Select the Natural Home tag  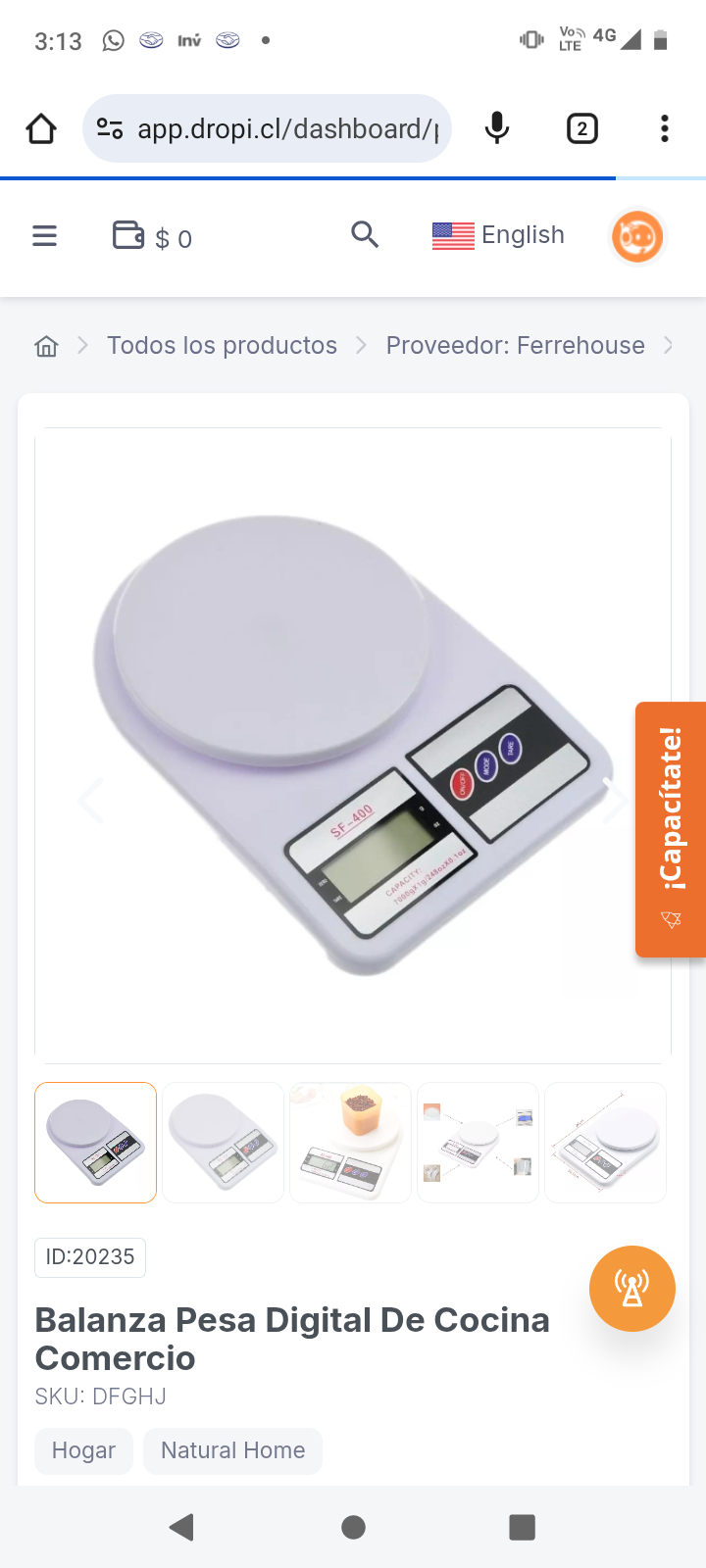coord(232,1450)
